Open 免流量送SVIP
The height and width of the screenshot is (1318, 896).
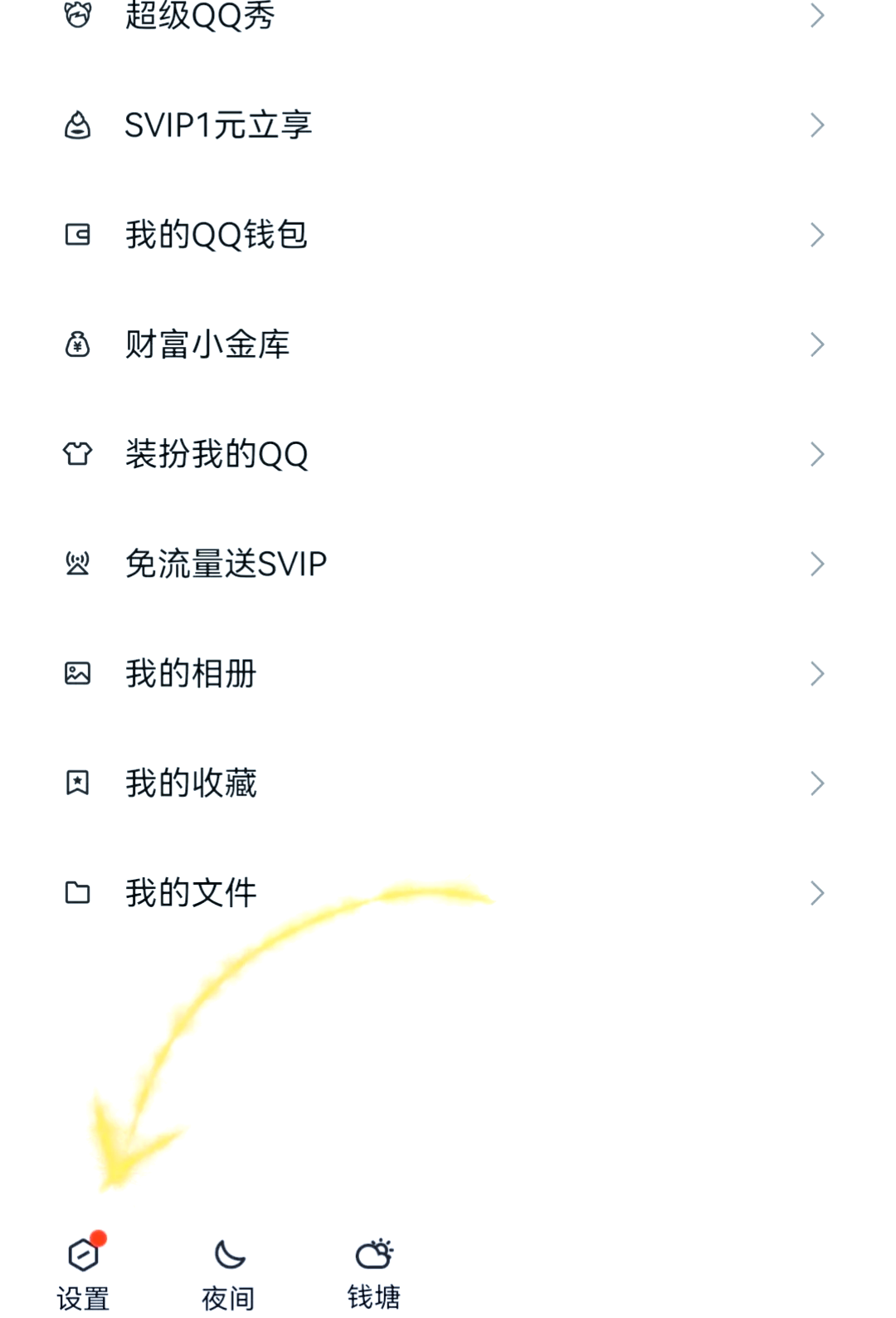point(226,564)
